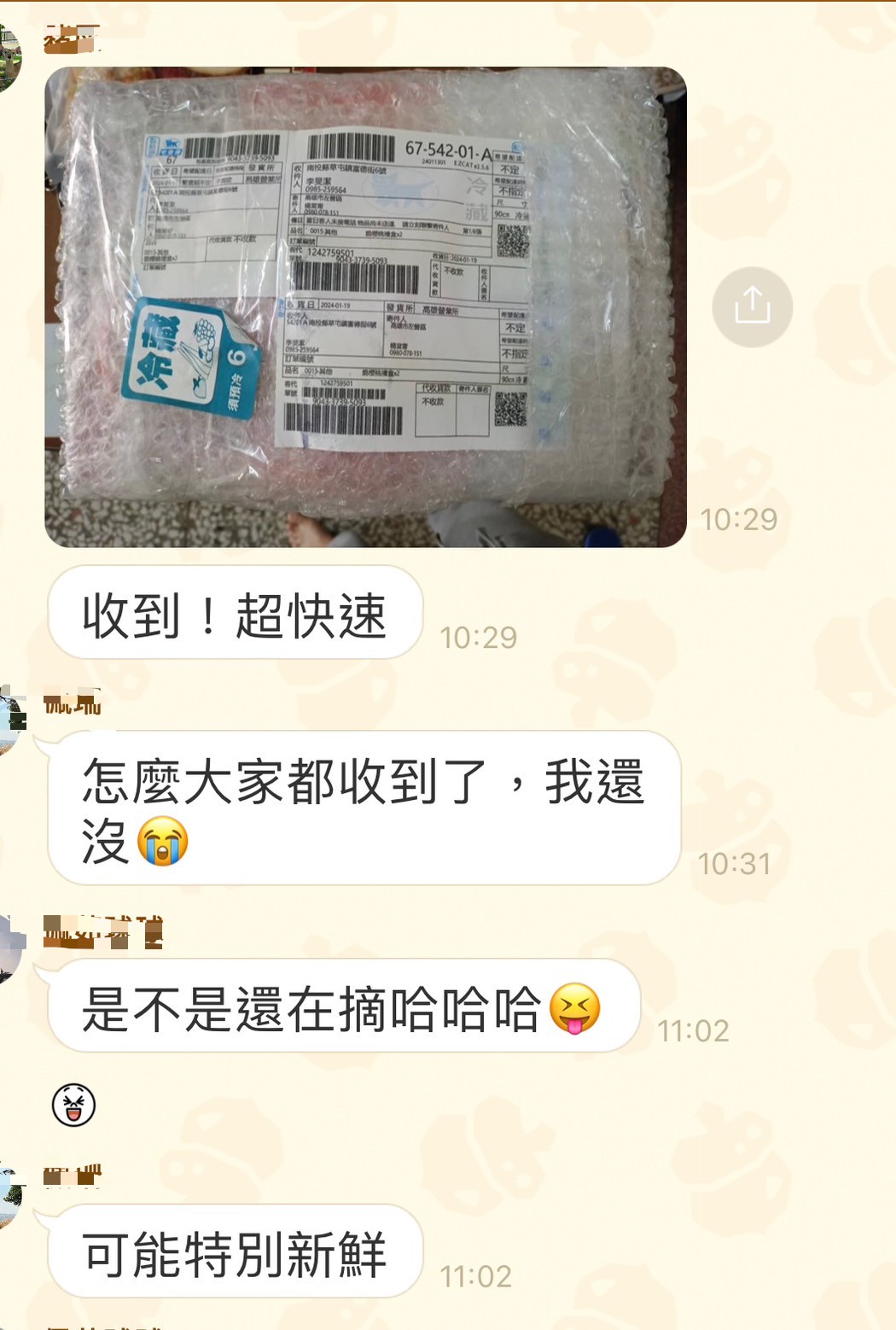The width and height of the screenshot is (896, 1330).
Task: Open avatar of the 是不是還在摘哈哈哈 sender
Action: pos(10,948)
